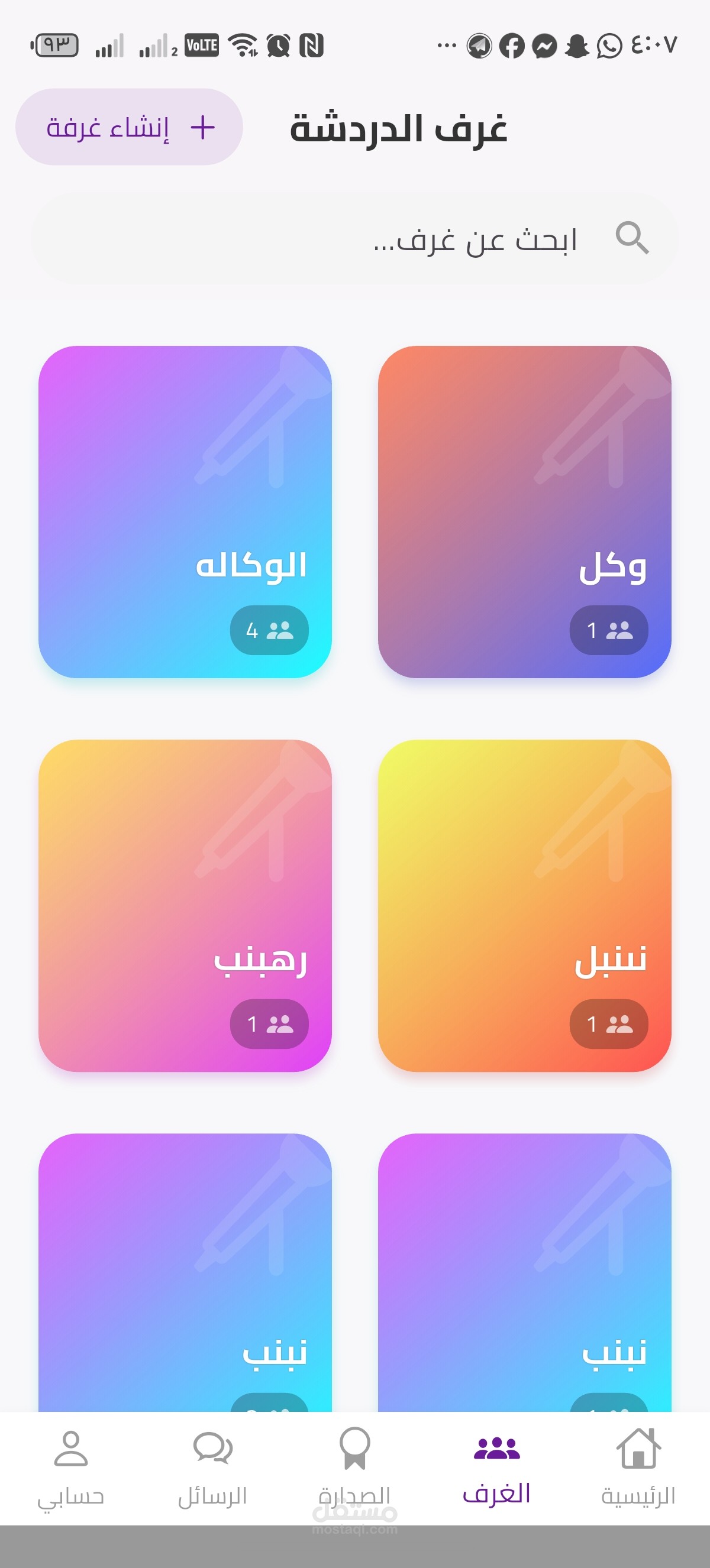Switch to the حسابي account tab
This screenshot has height=1568, width=710.
70,1467
